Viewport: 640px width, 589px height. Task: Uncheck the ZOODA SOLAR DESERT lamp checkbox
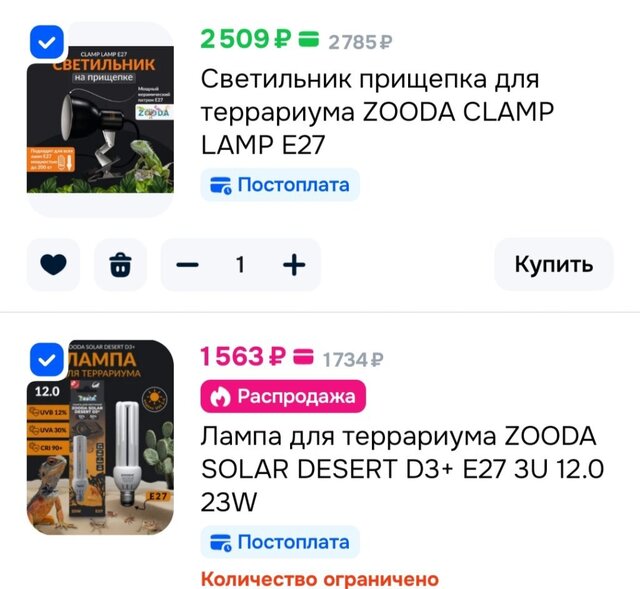48,359
